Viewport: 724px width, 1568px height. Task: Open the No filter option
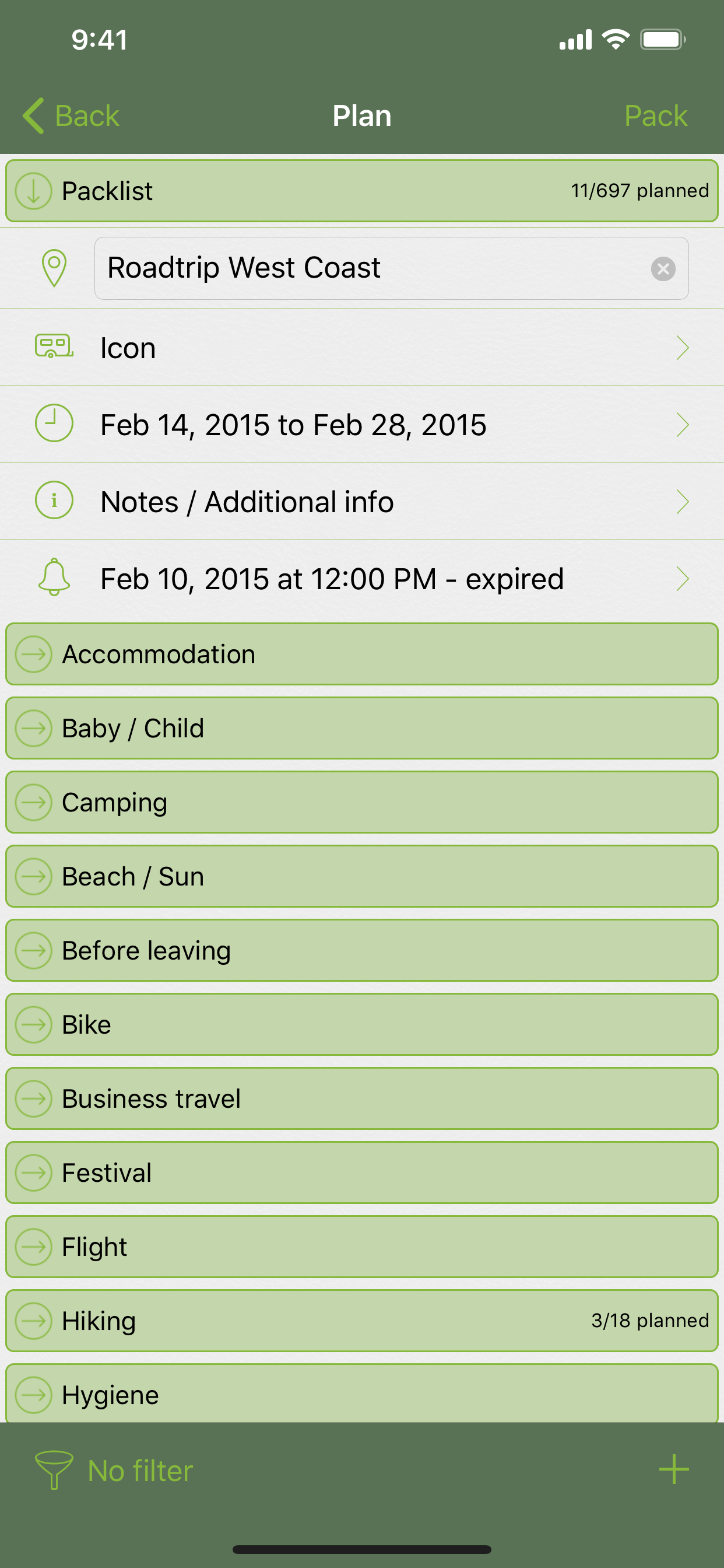pos(114,1471)
